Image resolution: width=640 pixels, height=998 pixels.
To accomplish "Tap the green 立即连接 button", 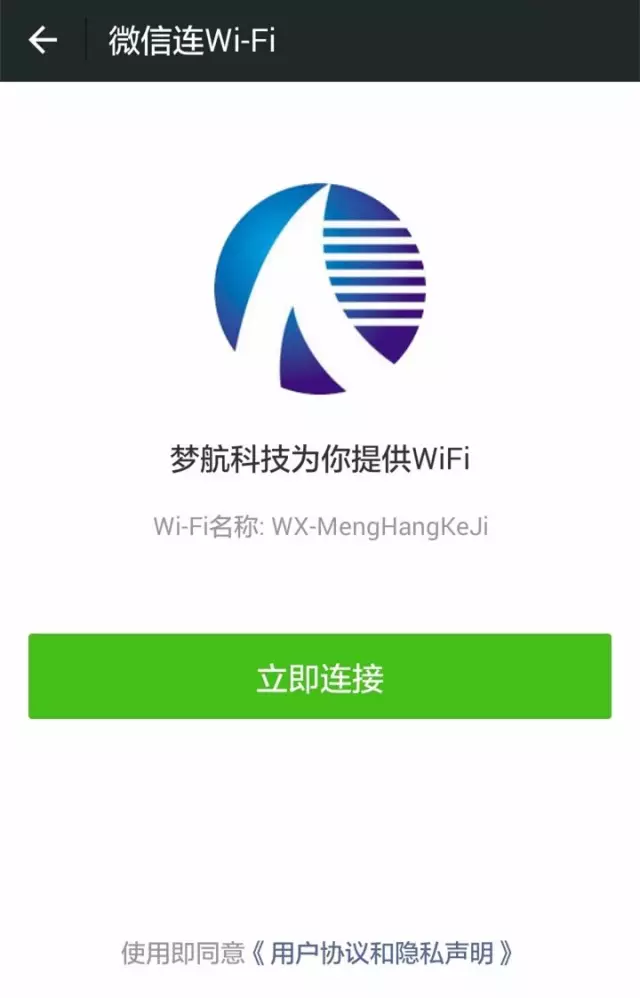I will (x=319, y=676).
